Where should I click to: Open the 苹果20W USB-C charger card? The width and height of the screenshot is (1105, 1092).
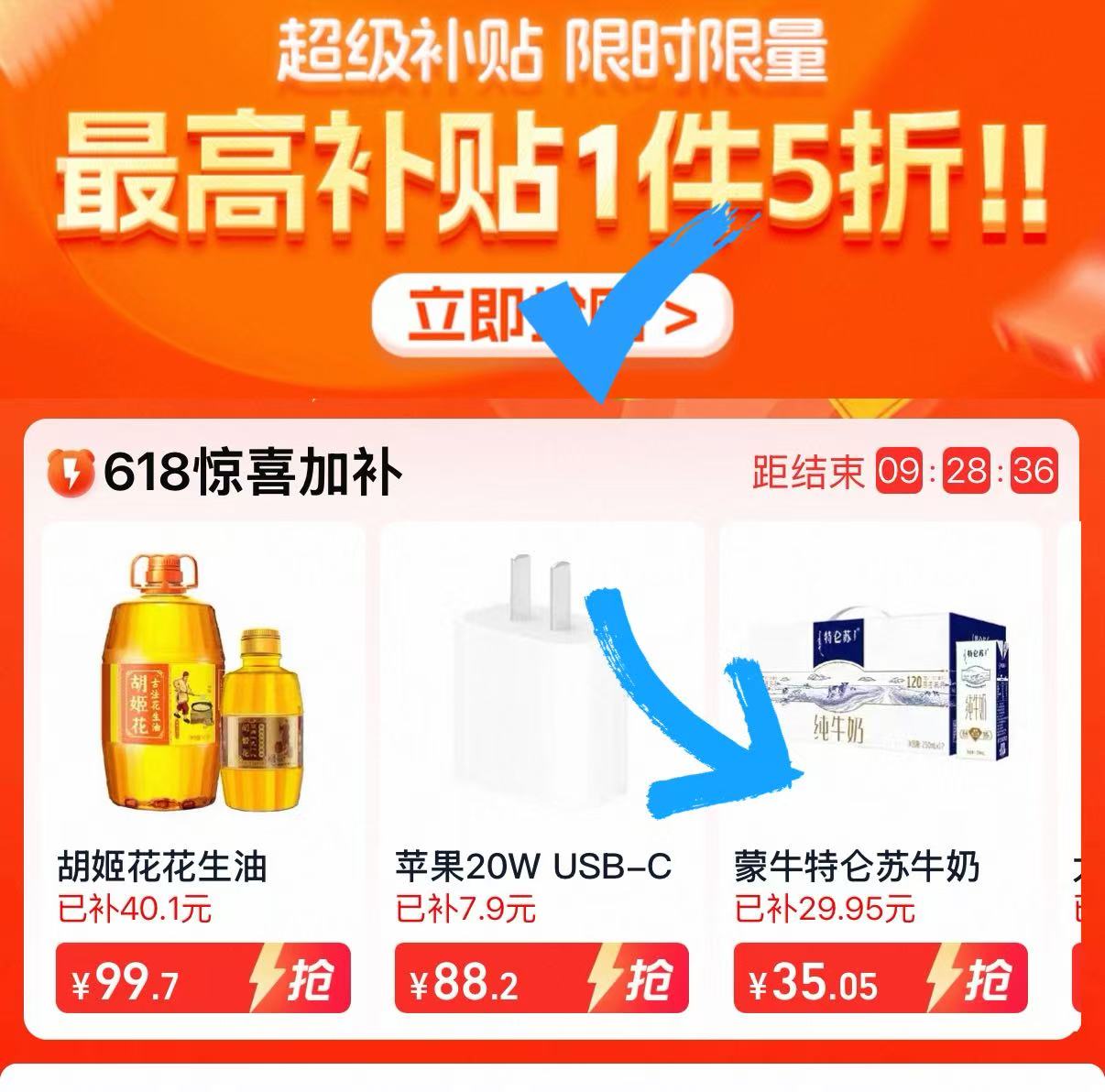(541, 696)
